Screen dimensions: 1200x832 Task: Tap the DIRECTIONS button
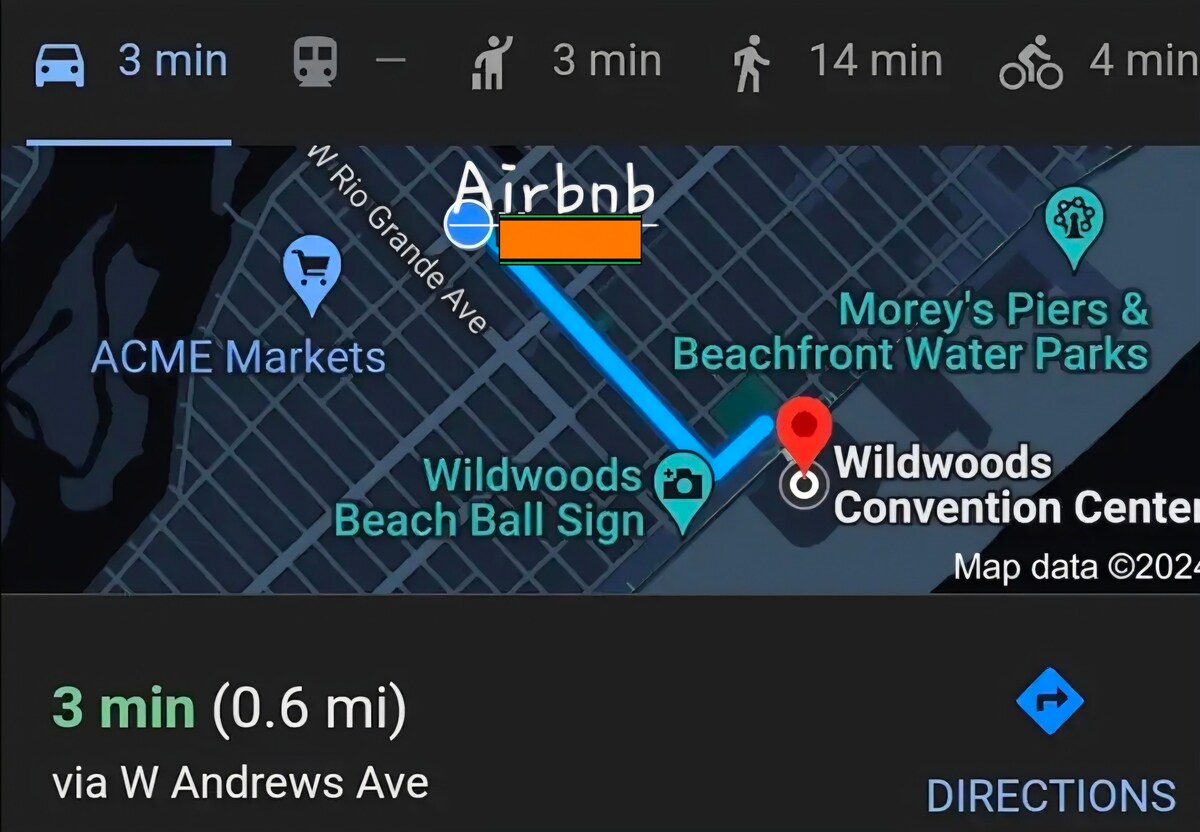click(1050, 740)
